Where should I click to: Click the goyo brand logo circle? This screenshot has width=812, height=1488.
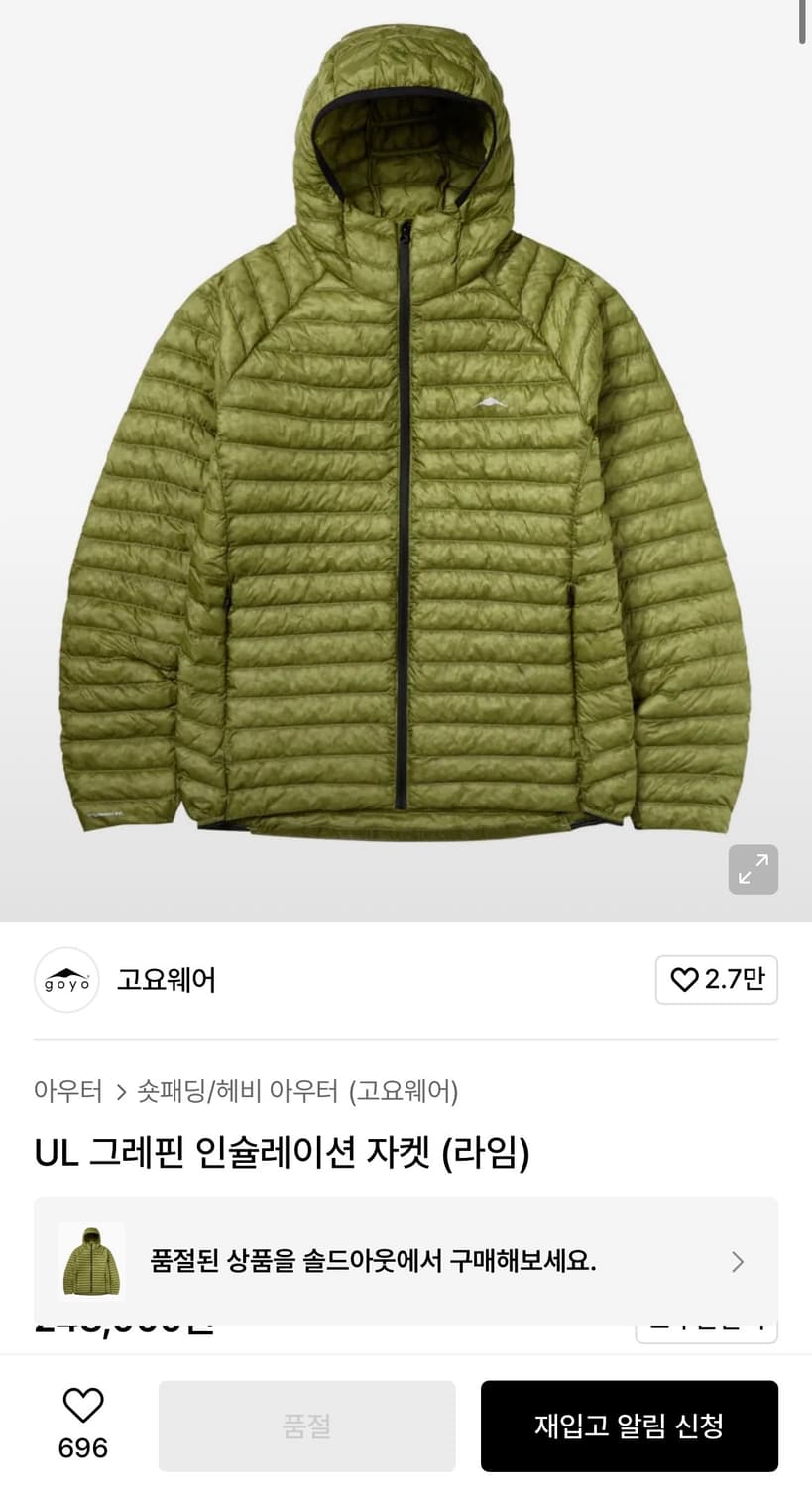click(66, 980)
